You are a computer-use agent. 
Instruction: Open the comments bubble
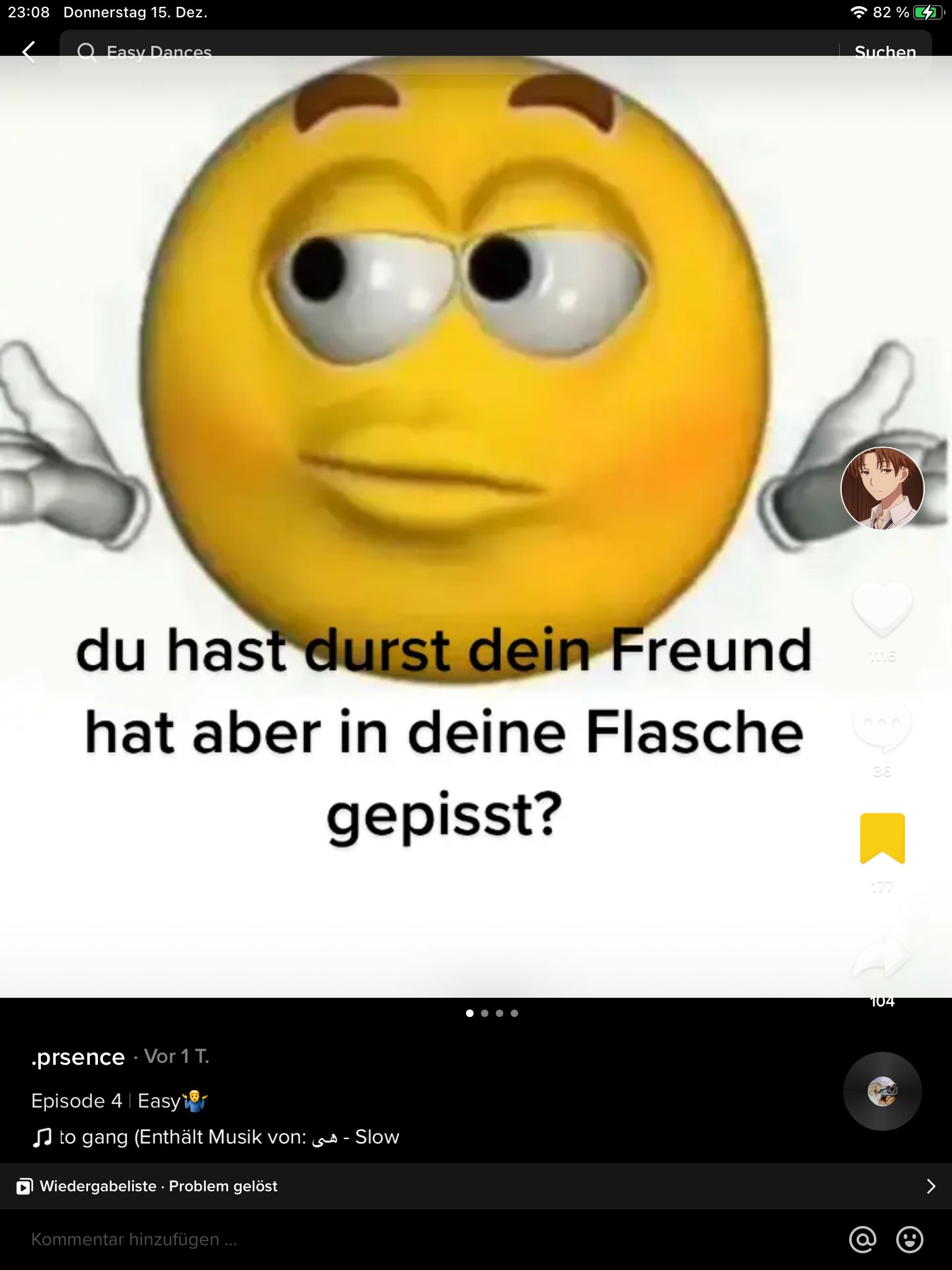point(882,724)
